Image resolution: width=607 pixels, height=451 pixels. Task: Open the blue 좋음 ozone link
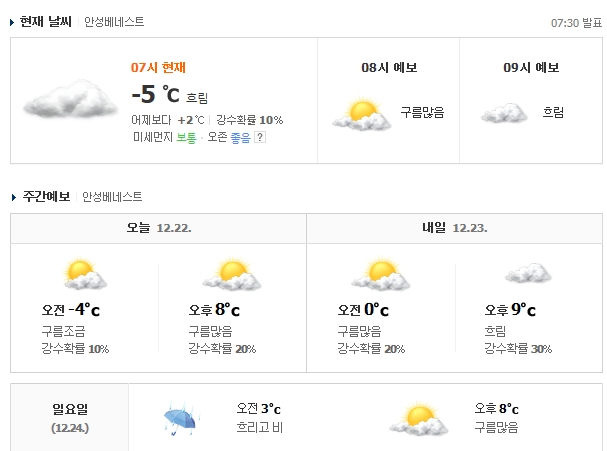pos(240,137)
